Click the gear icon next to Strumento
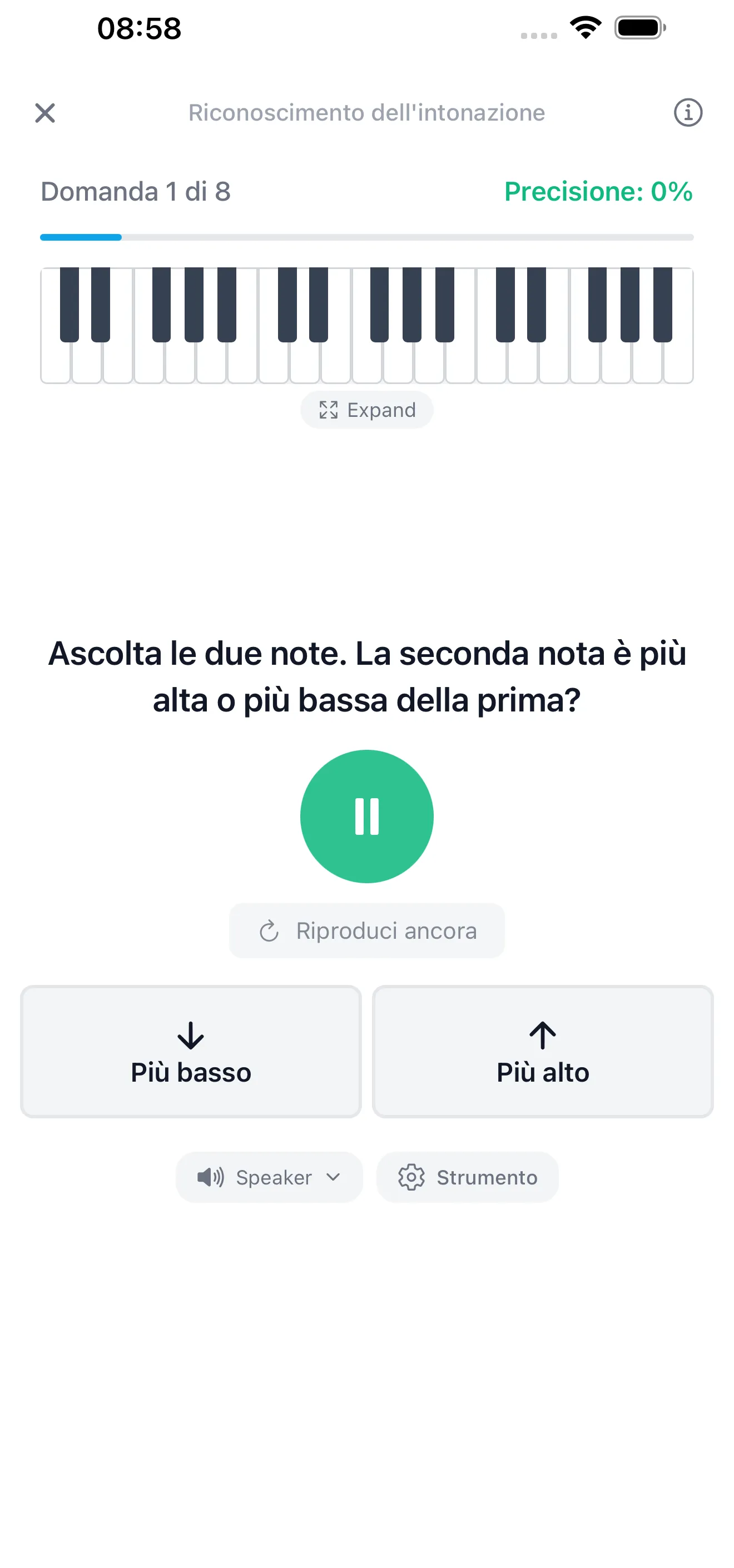This screenshot has height=1568, width=734. [413, 1177]
